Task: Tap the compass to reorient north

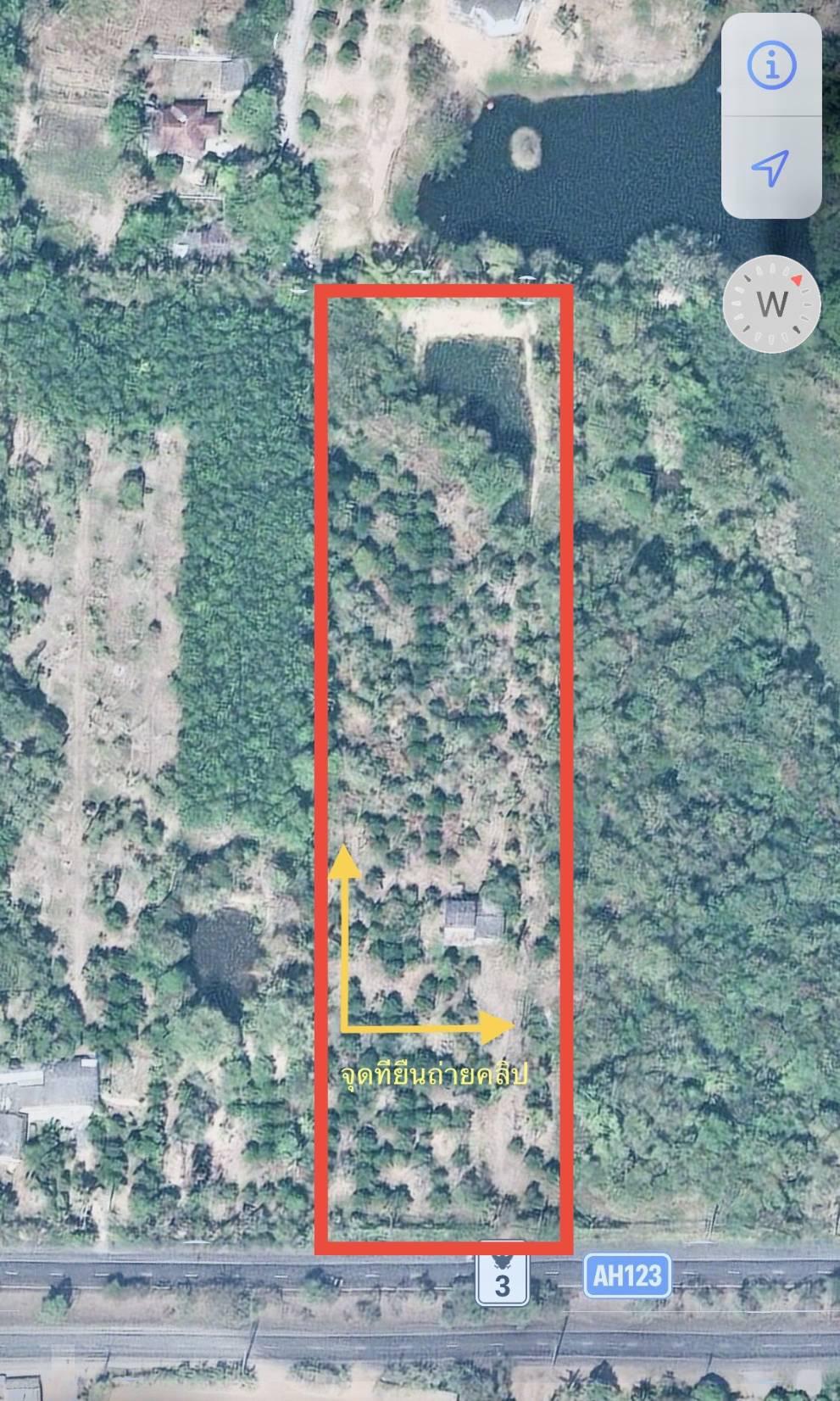Action: (x=771, y=304)
